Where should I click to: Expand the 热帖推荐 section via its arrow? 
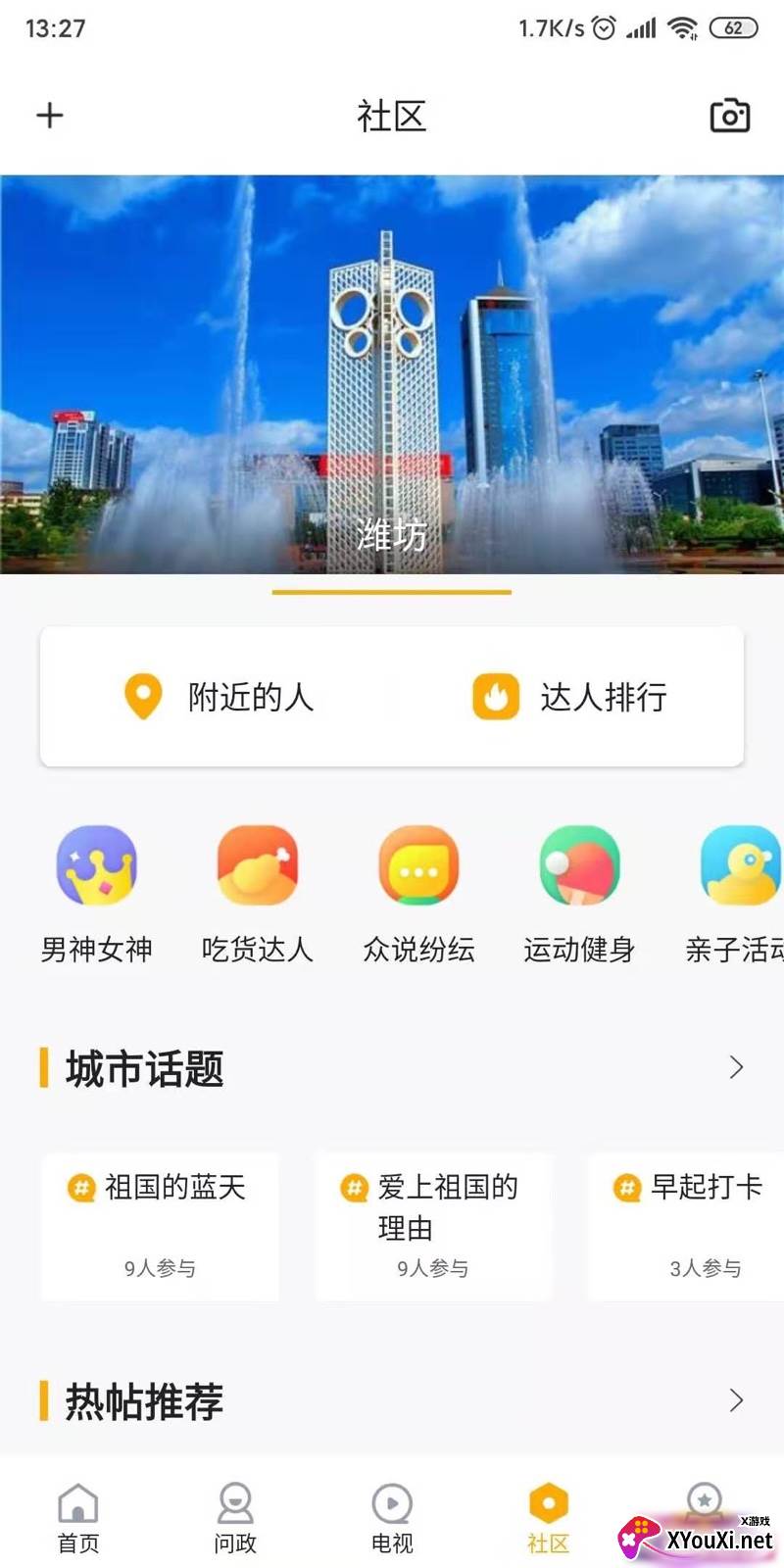[738, 1401]
